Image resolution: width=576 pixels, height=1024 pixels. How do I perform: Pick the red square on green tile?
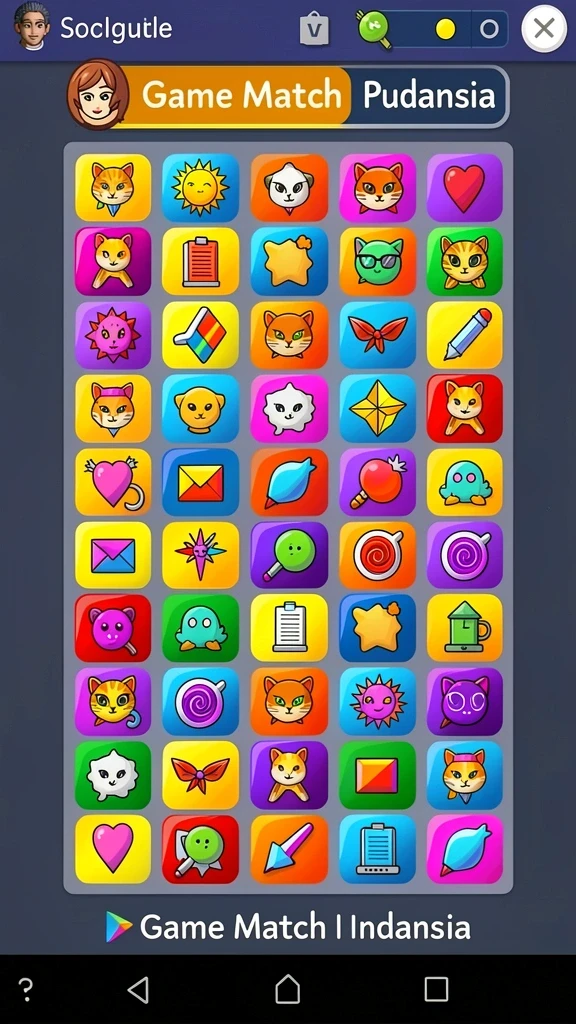point(377,775)
